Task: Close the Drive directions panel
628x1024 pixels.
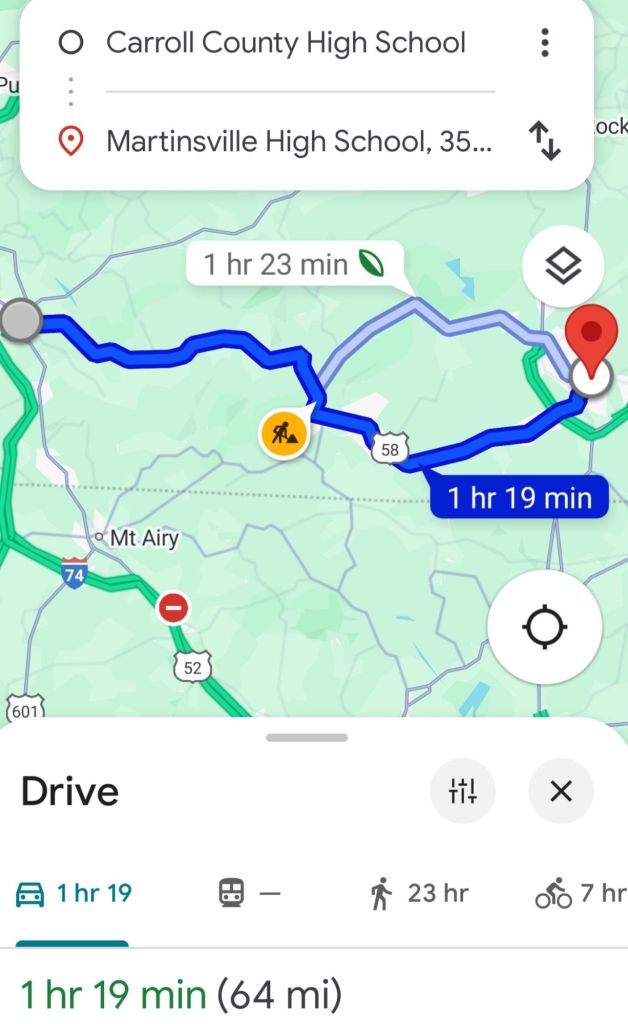Action: (x=561, y=792)
